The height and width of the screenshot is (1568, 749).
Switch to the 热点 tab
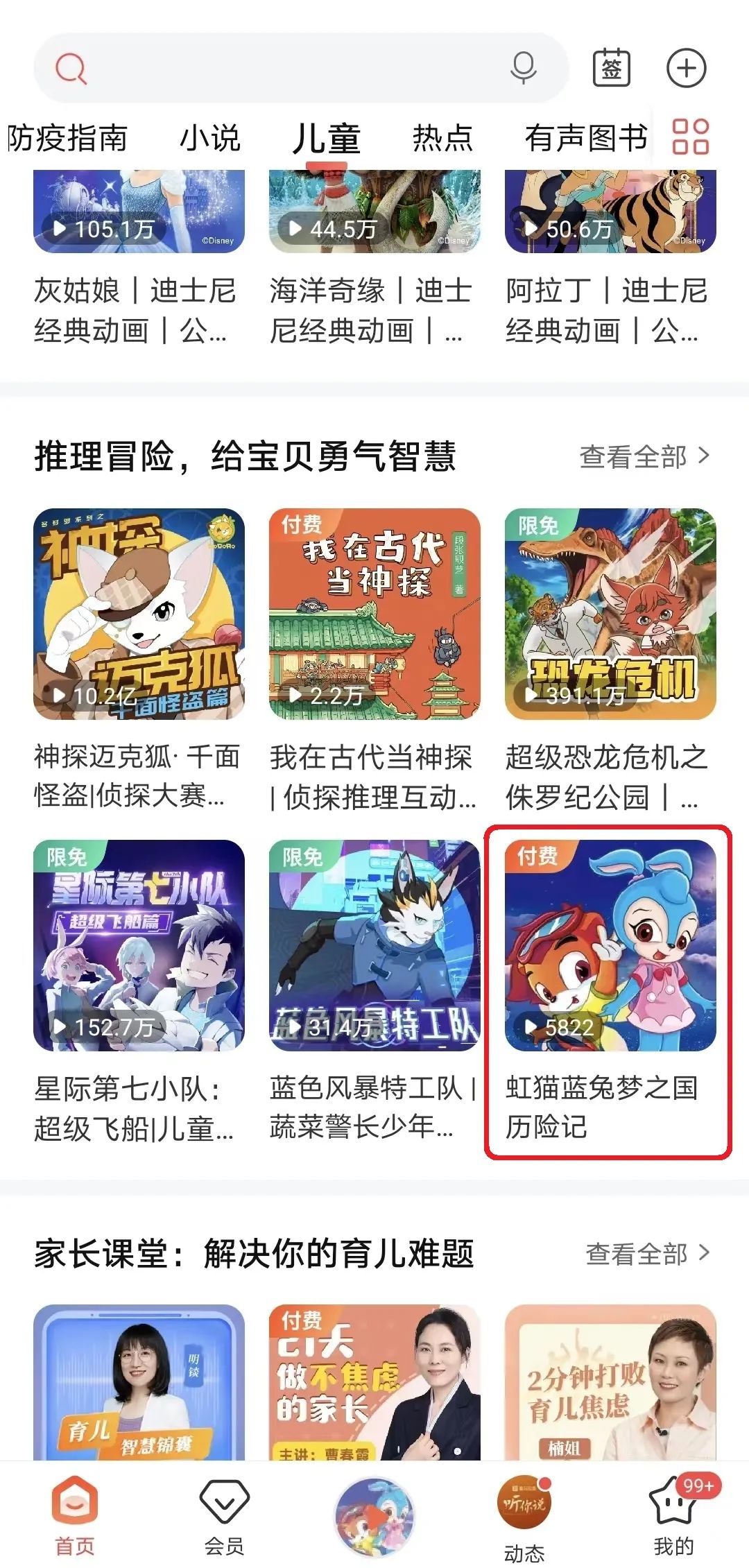coord(442,138)
